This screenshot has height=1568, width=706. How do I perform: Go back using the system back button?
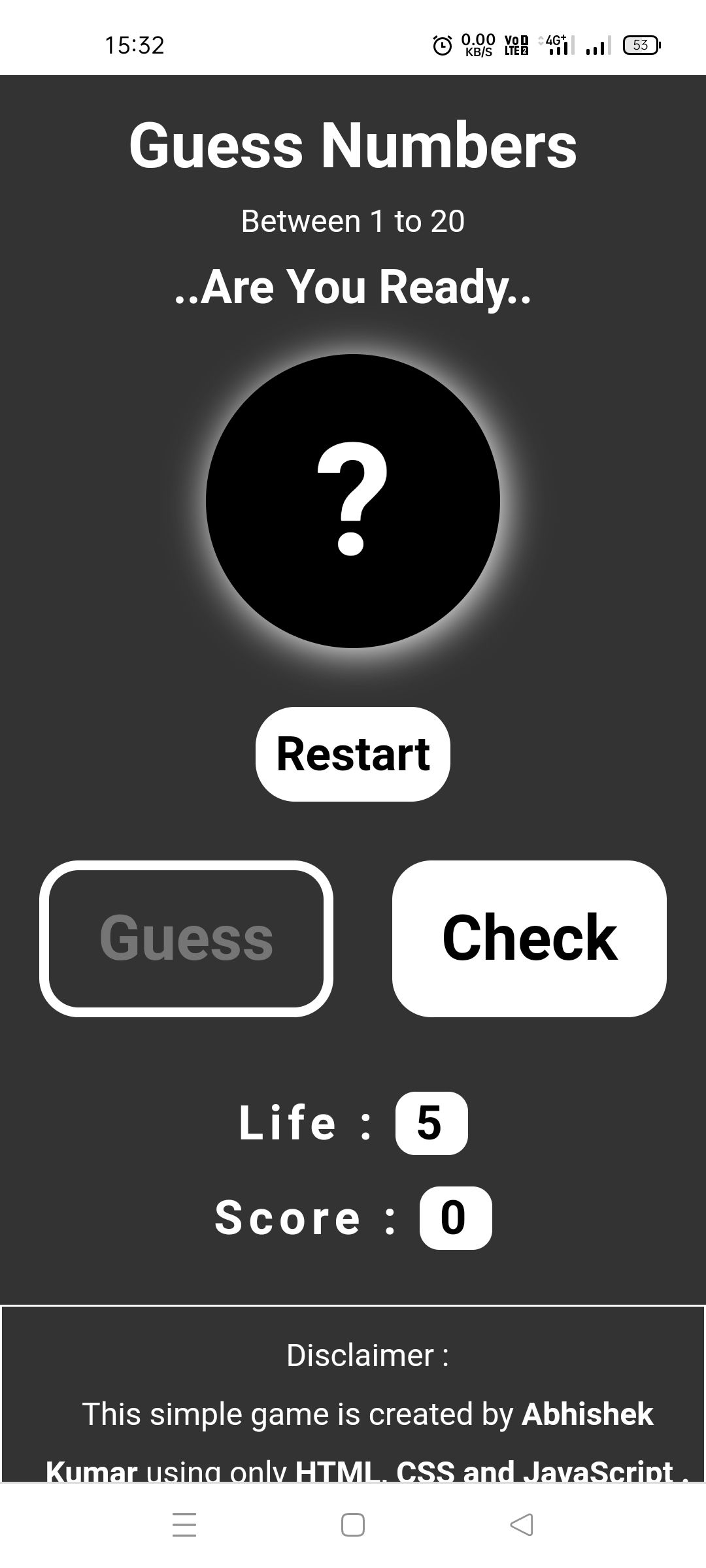[x=521, y=1525]
